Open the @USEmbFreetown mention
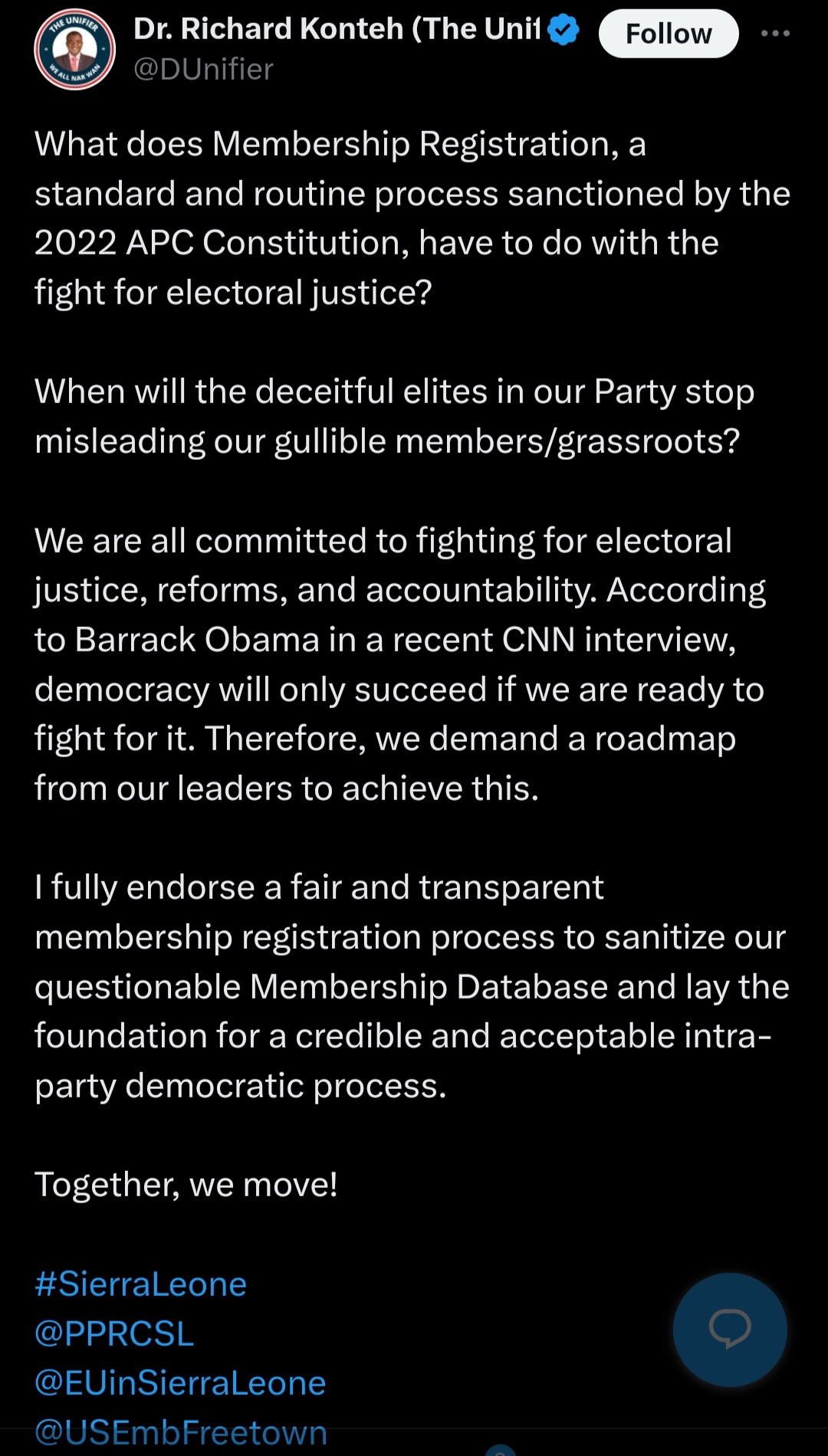 [x=181, y=1431]
